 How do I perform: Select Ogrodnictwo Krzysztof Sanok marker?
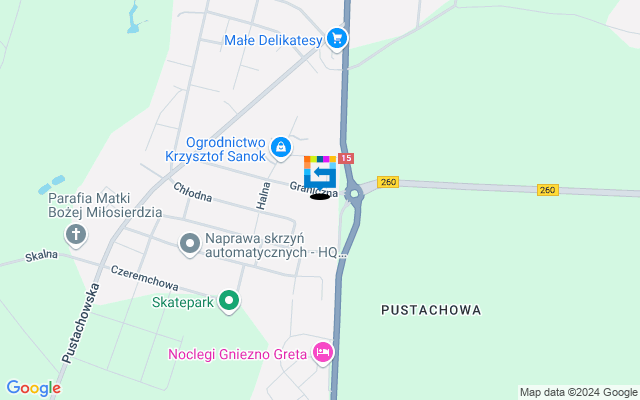(x=282, y=148)
